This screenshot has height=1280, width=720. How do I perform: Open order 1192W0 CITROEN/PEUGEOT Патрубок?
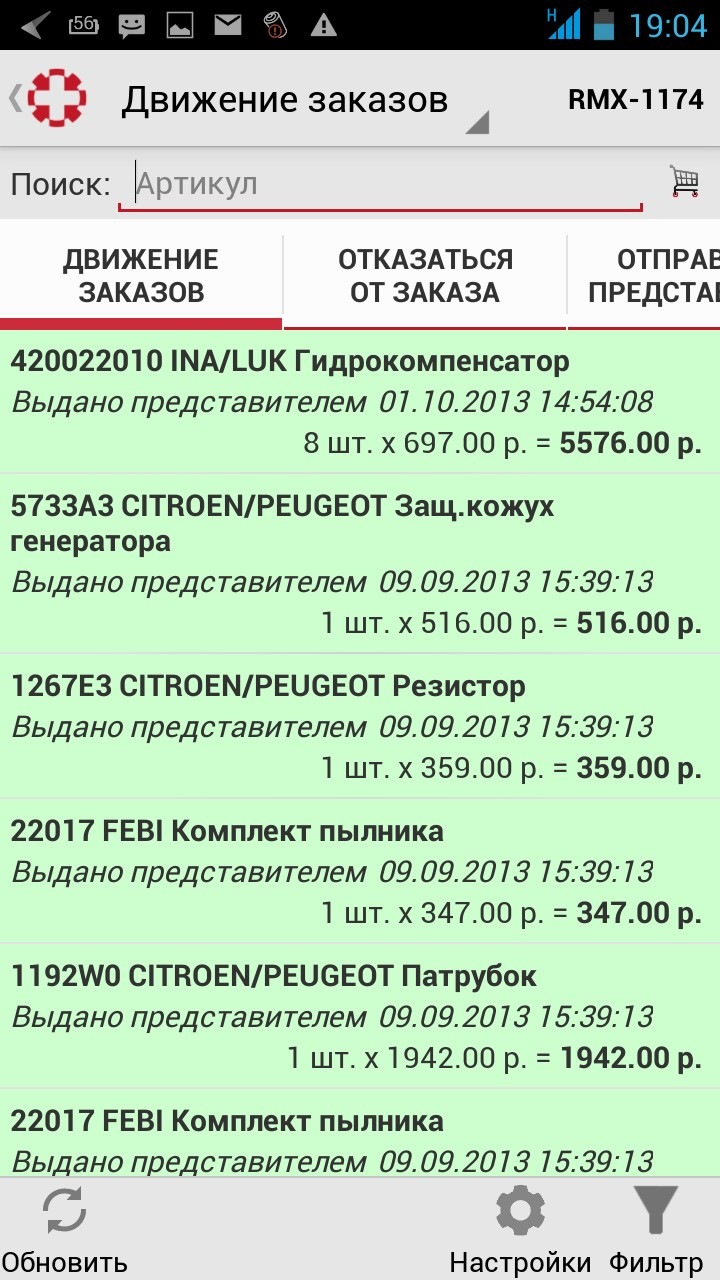pyautogui.click(x=360, y=1016)
